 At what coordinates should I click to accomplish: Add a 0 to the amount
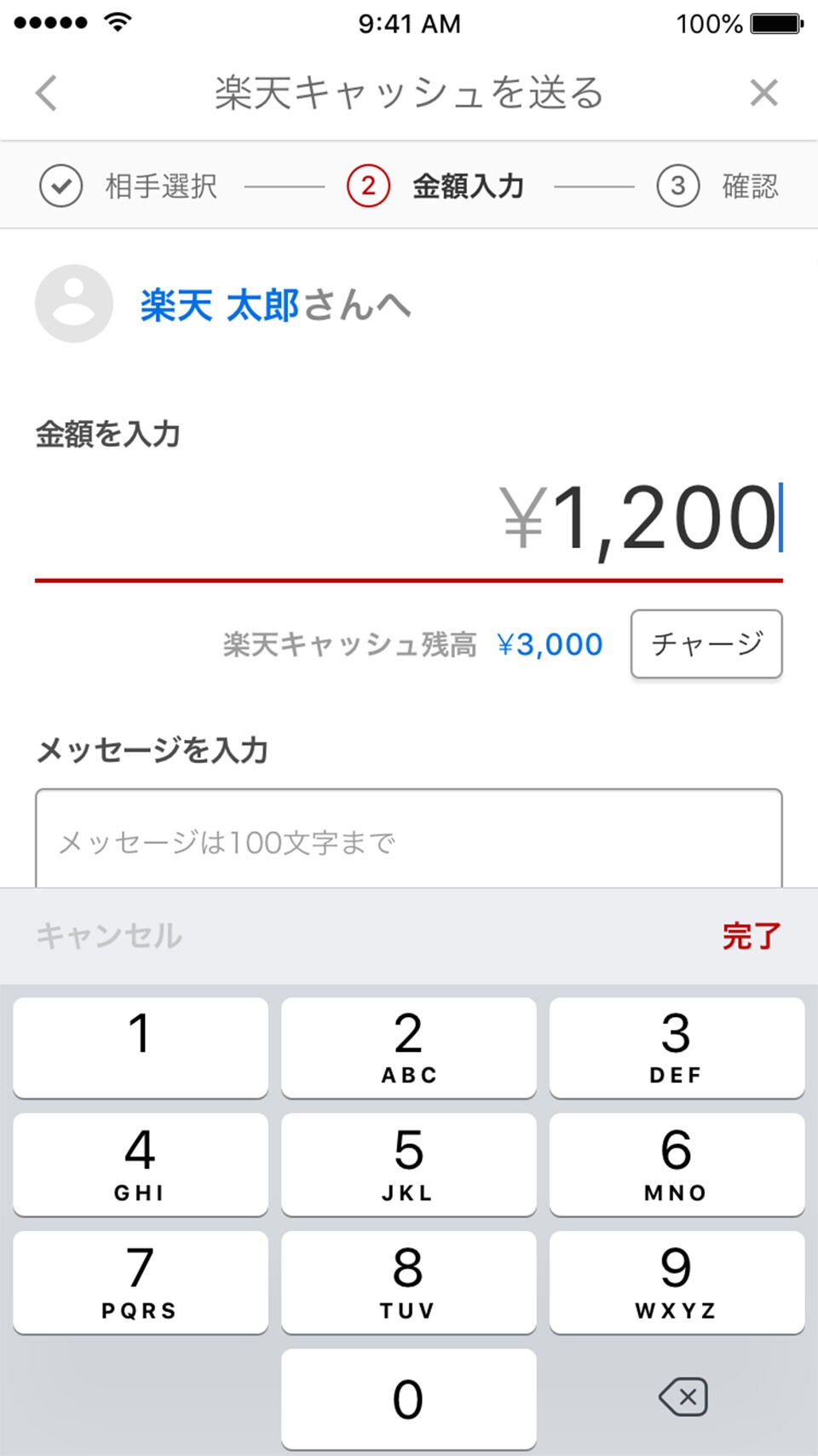pyautogui.click(x=409, y=1398)
